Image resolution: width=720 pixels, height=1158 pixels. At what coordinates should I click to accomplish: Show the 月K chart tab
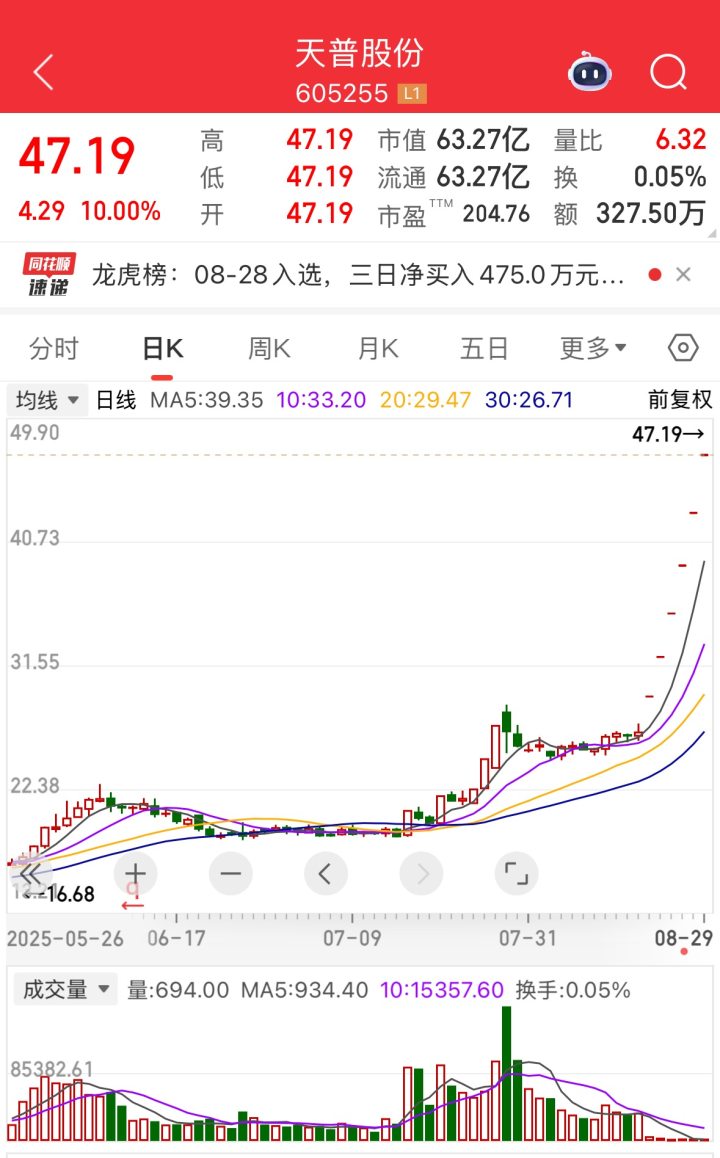pos(377,348)
